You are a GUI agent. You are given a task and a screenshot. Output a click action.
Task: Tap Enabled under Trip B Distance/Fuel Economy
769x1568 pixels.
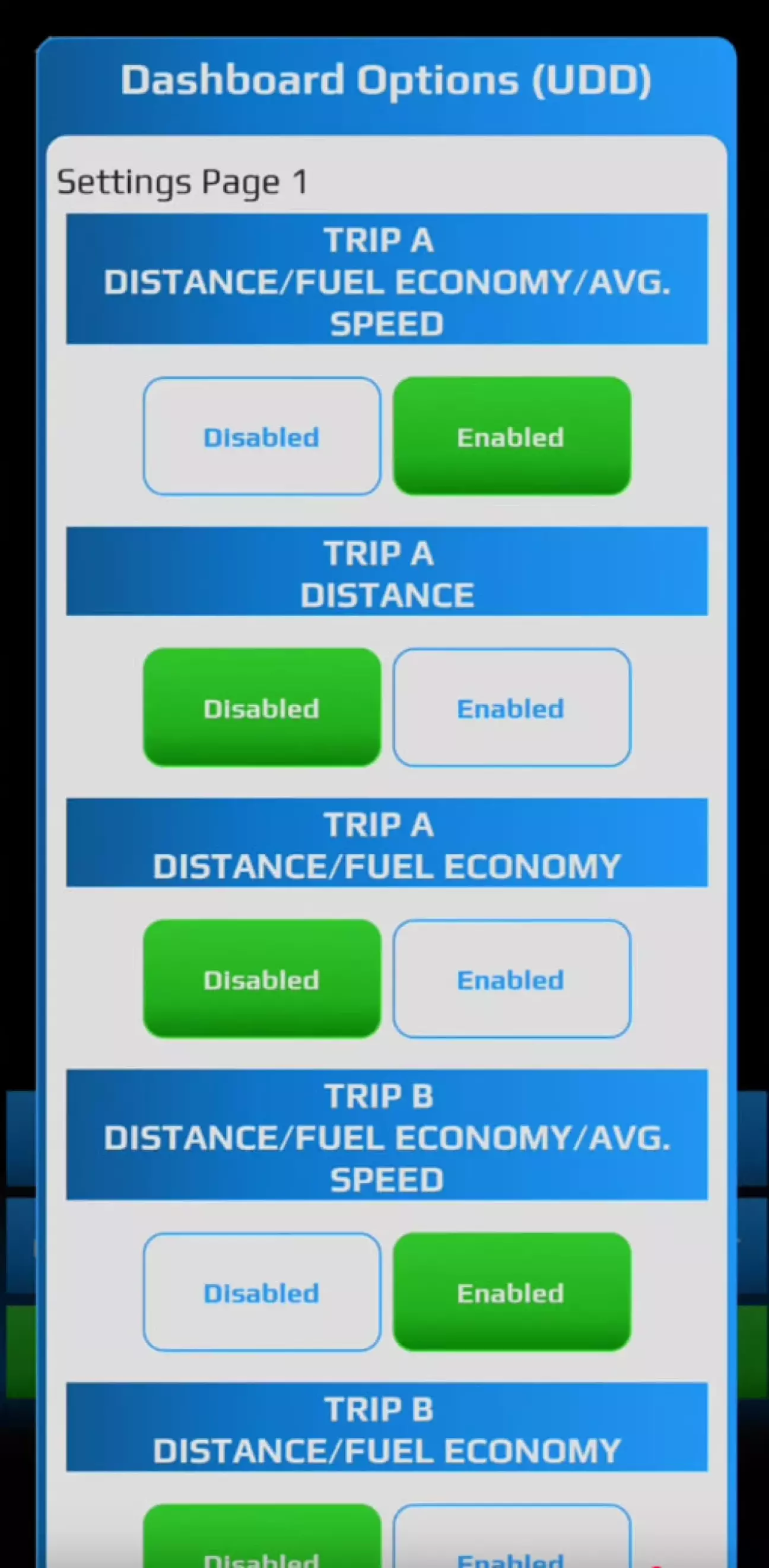click(512, 1537)
